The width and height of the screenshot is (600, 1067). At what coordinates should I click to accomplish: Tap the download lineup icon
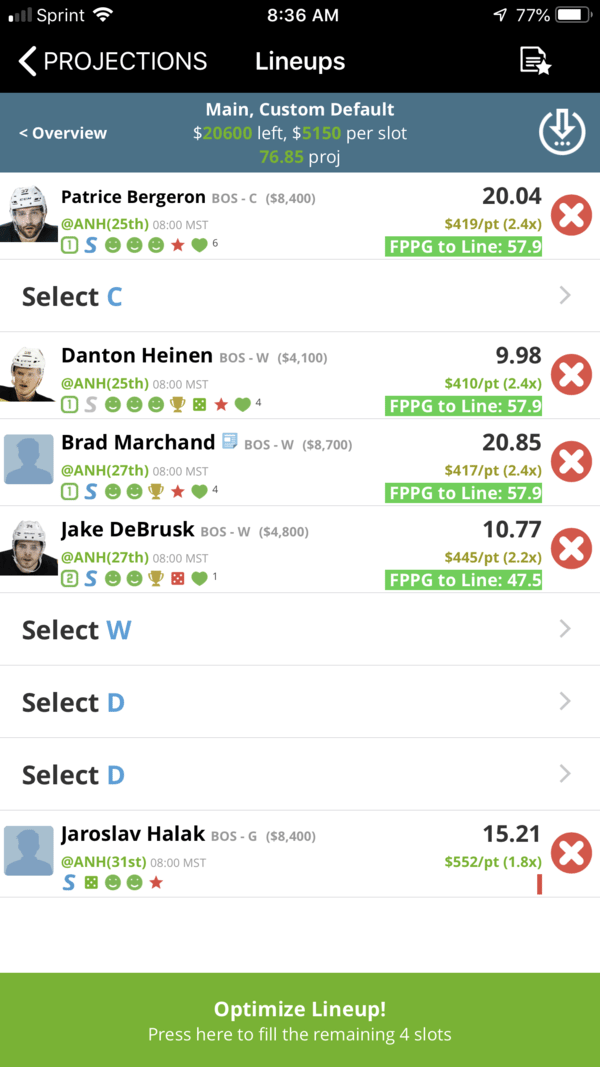point(562,131)
